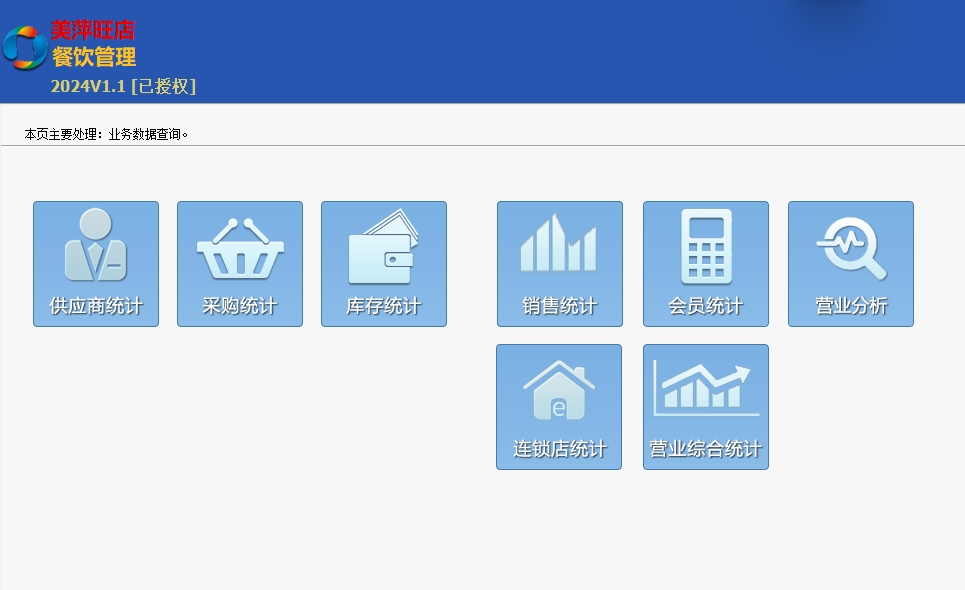Open 销售统计 sales statistics
The image size is (965, 590).
(x=560, y=264)
